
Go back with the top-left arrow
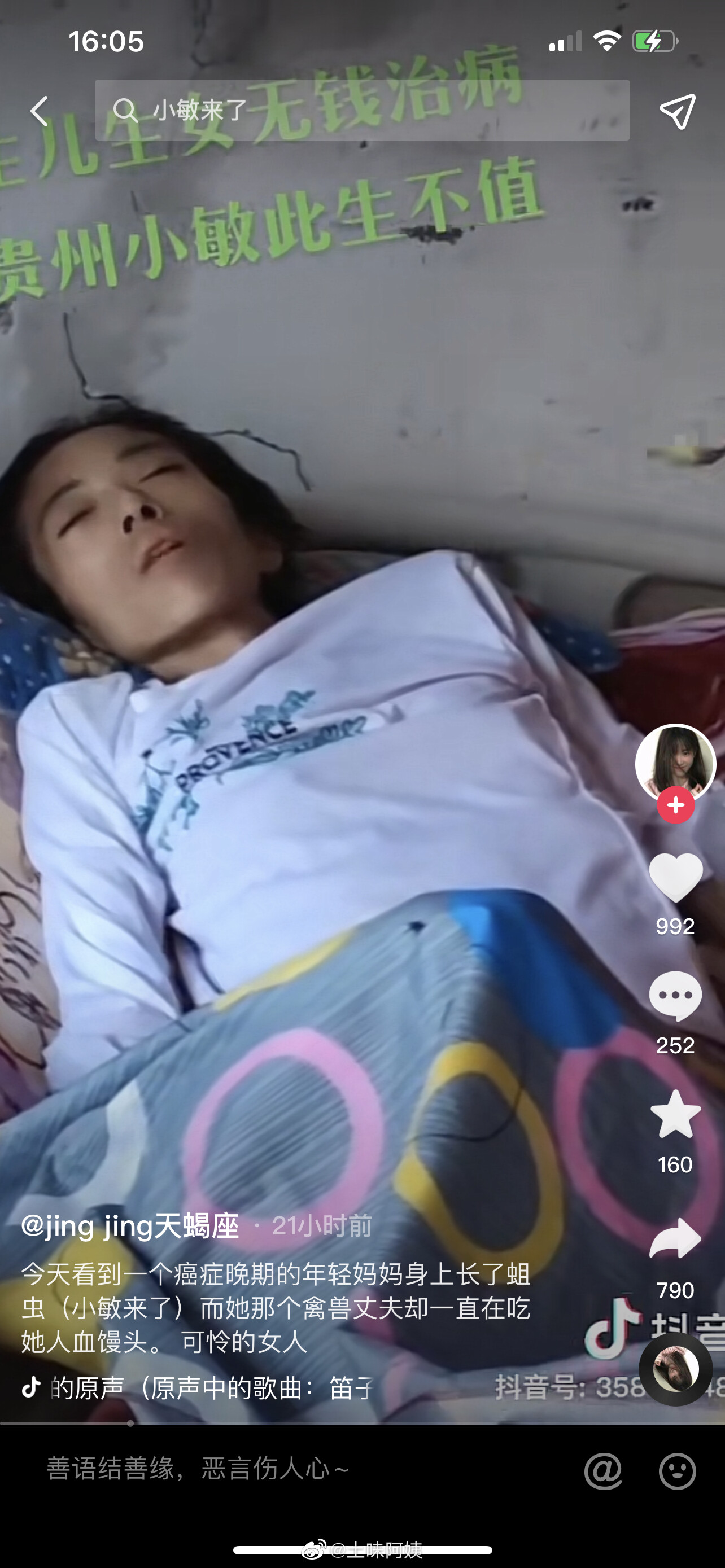tap(40, 111)
